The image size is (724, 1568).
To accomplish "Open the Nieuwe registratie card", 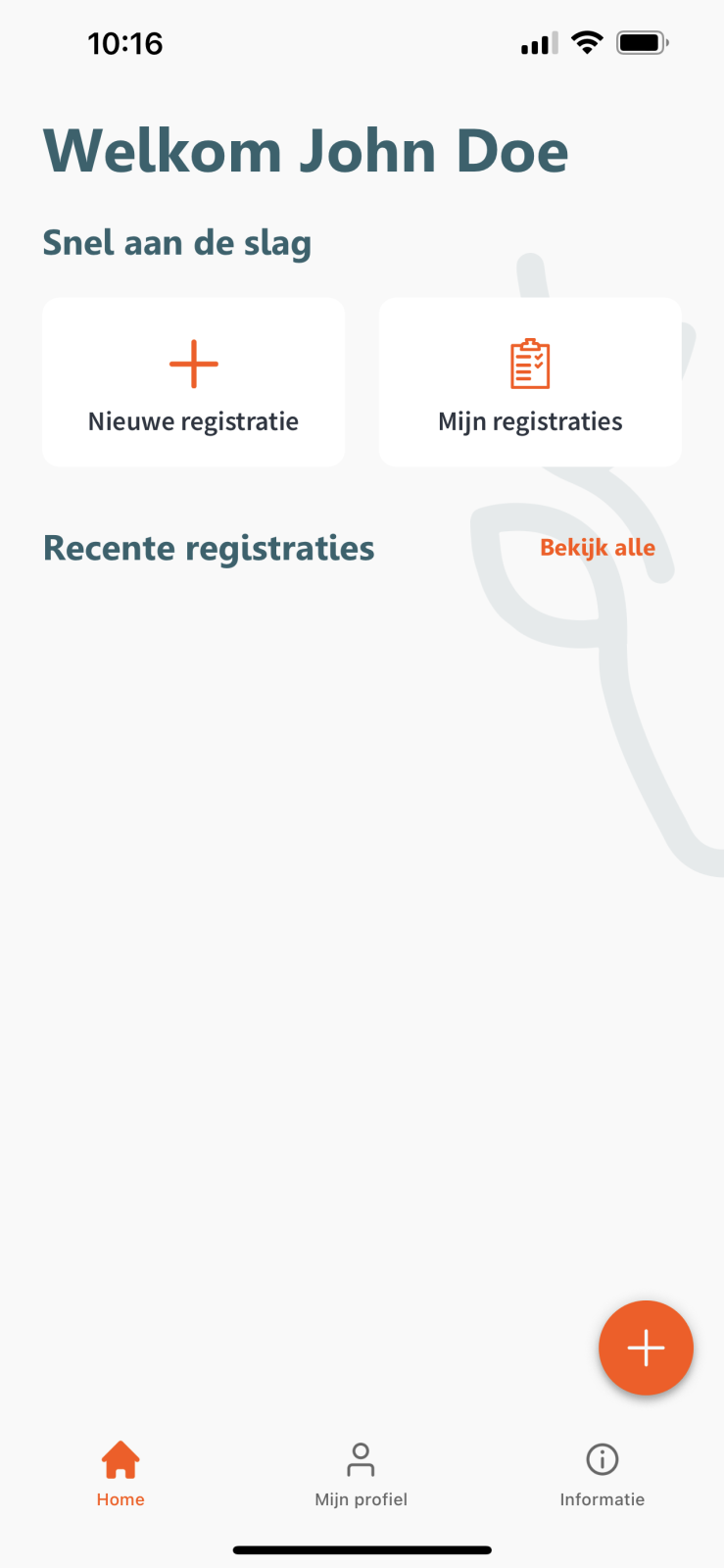I will [x=193, y=382].
